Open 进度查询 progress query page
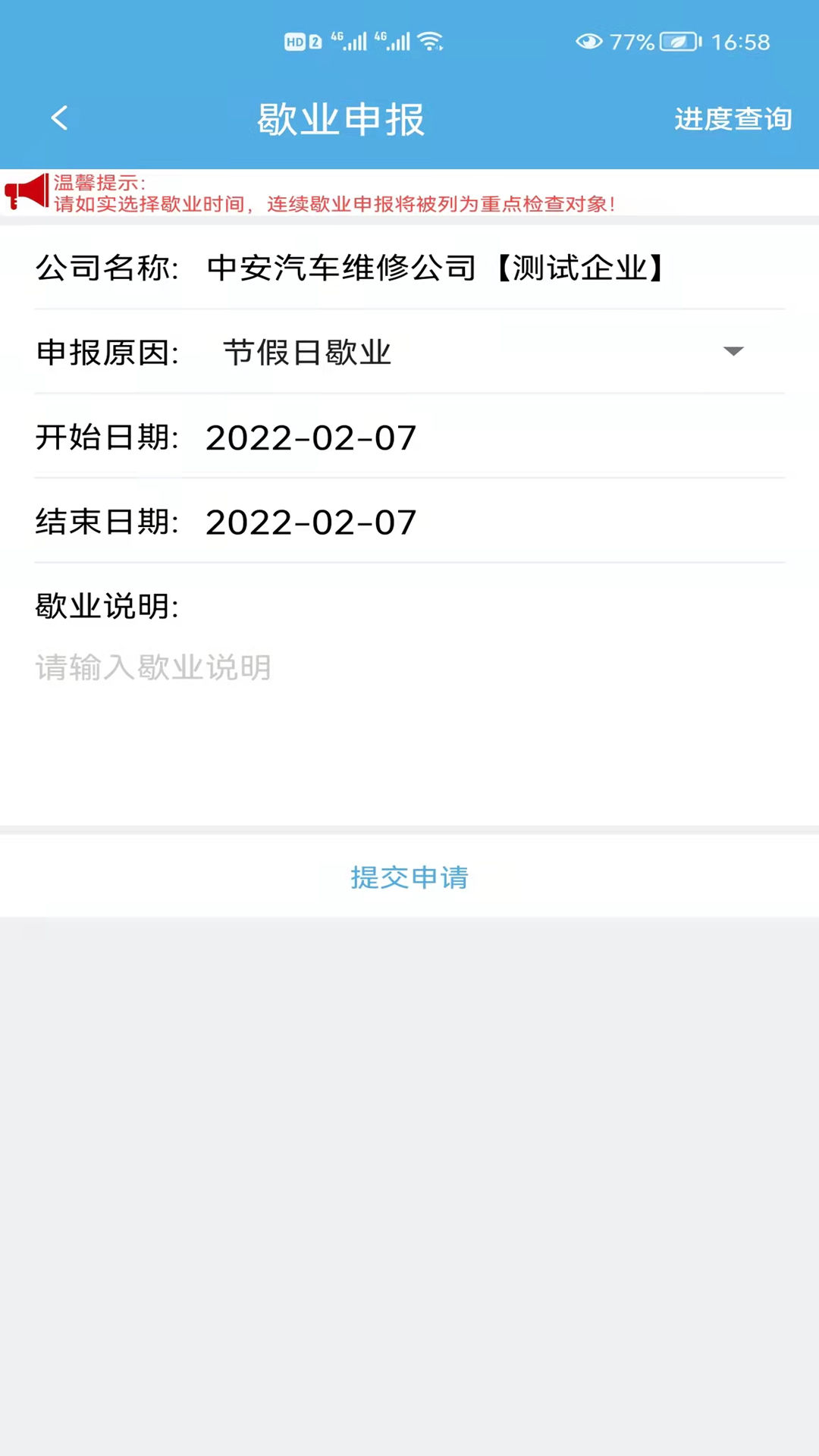 point(733,119)
